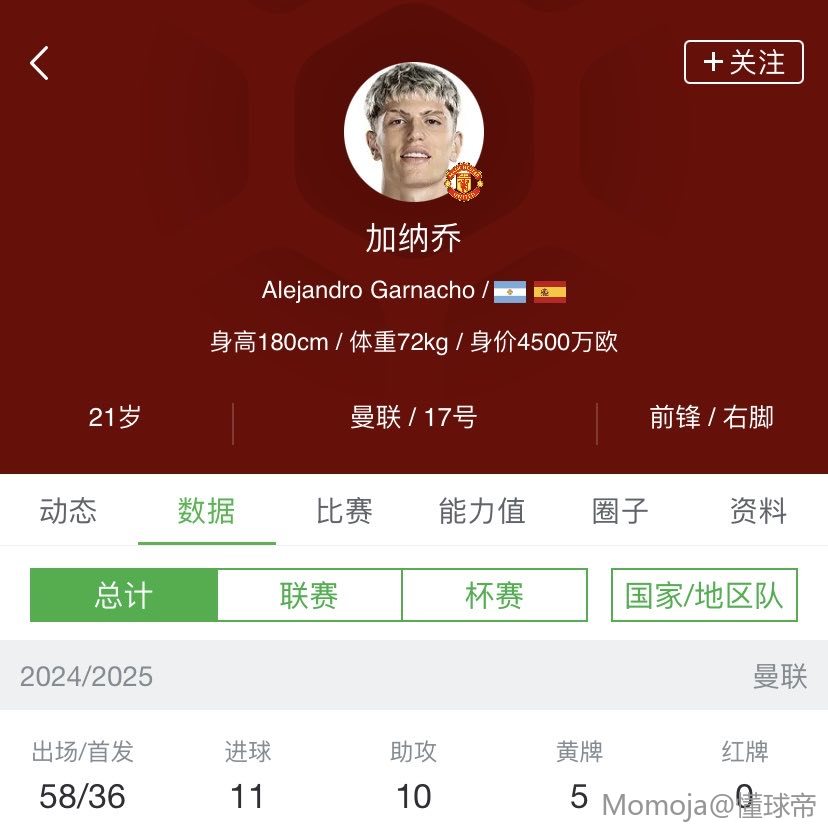Switch to the 圈子 tab

point(620,511)
